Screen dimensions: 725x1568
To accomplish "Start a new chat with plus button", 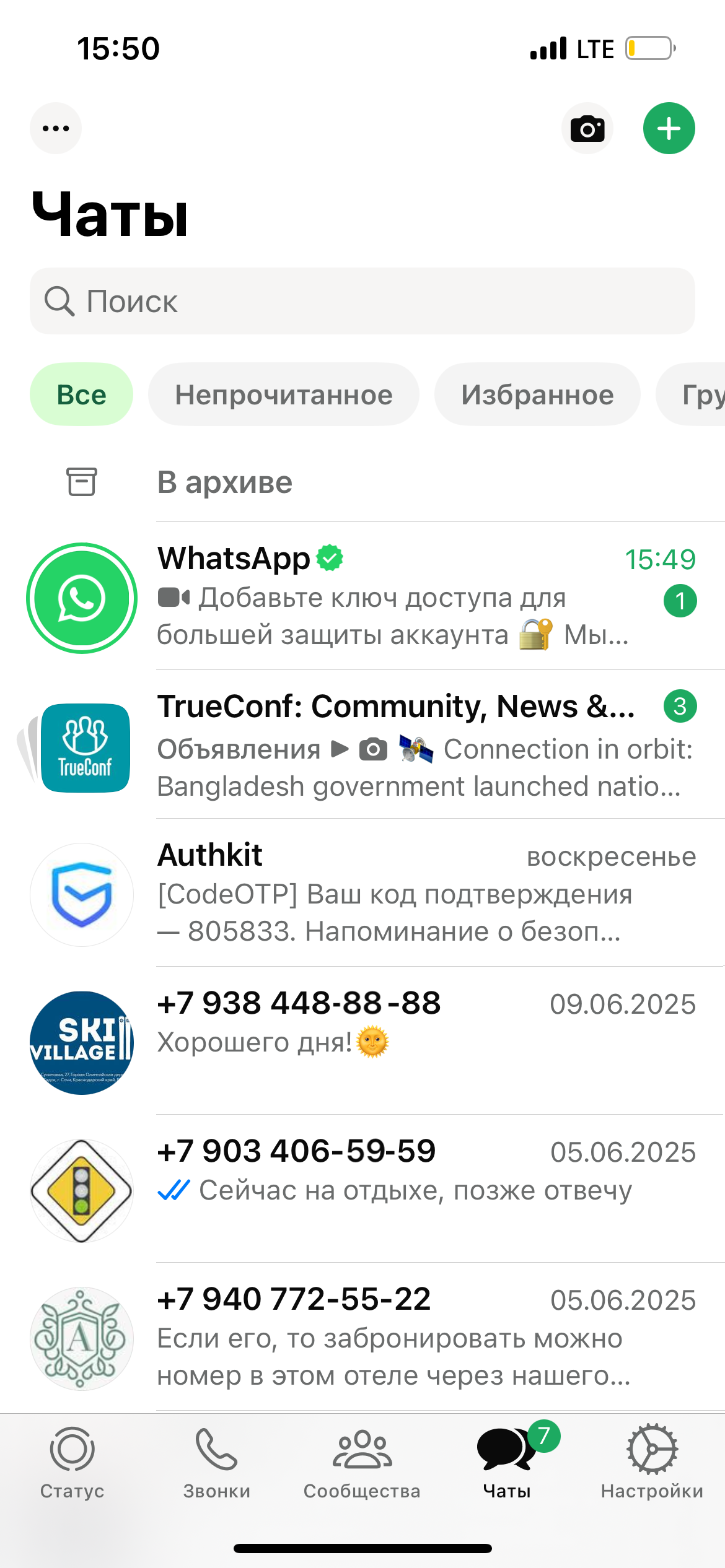I will click(x=669, y=128).
